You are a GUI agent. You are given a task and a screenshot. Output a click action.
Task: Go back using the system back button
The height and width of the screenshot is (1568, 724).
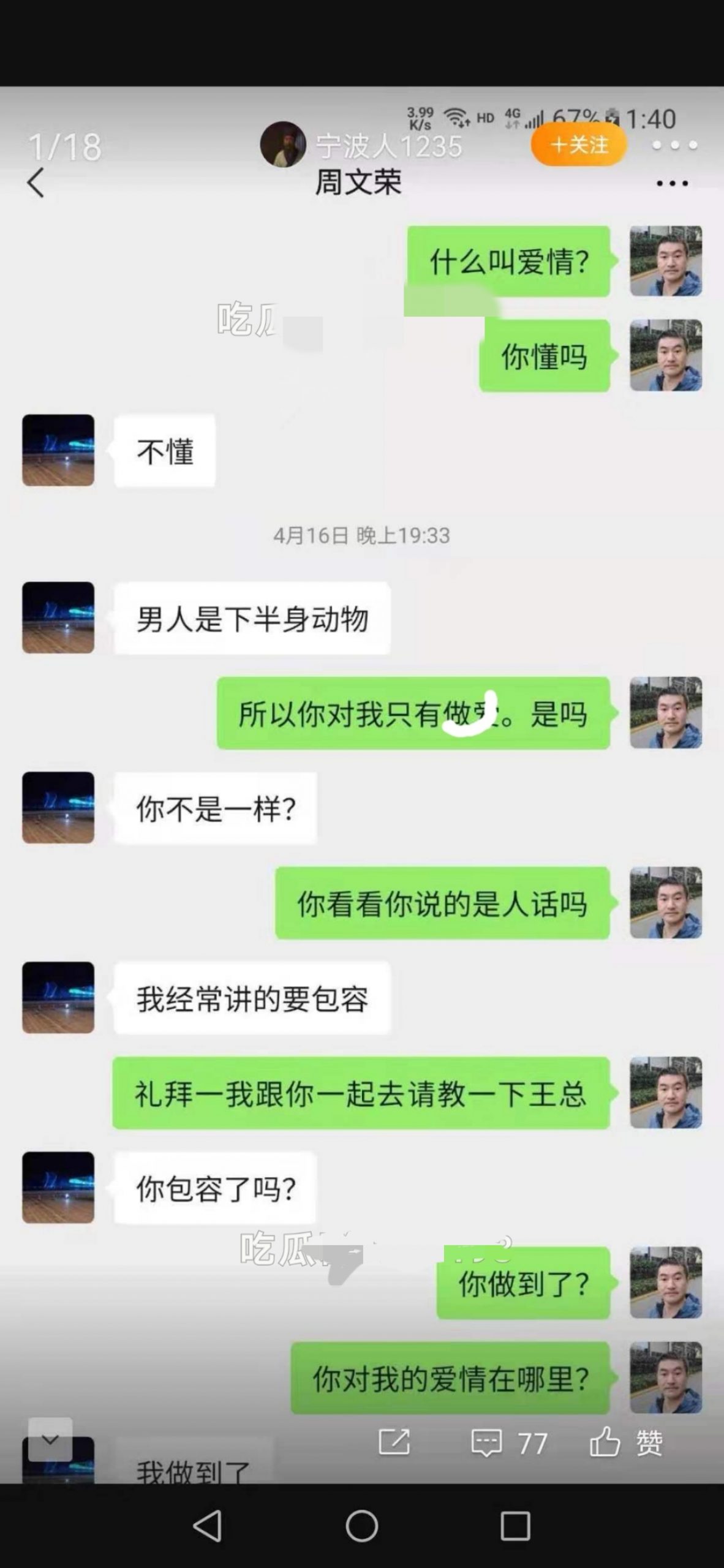(208, 1525)
